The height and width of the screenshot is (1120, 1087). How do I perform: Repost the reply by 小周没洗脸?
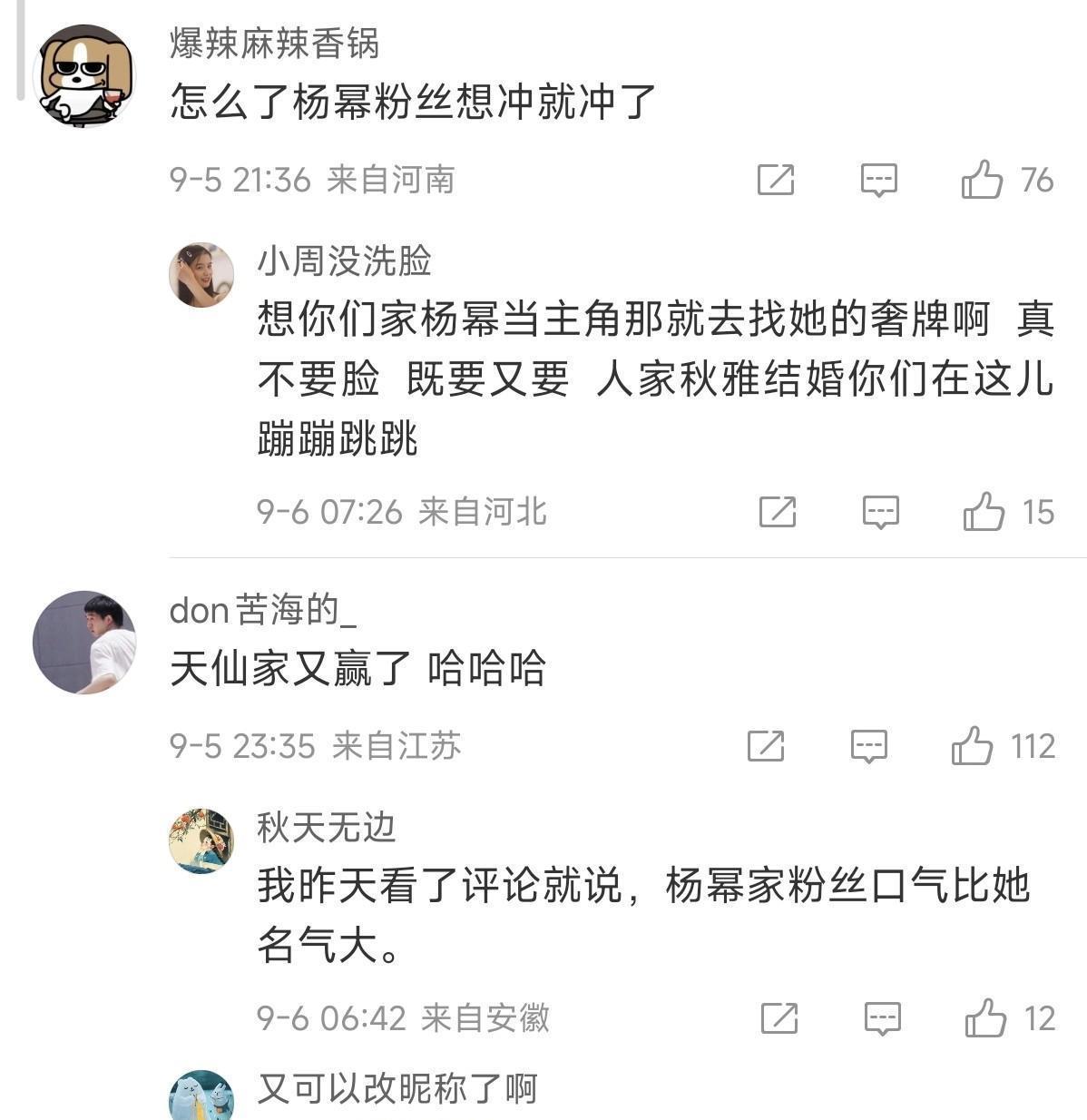coord(778,512)
